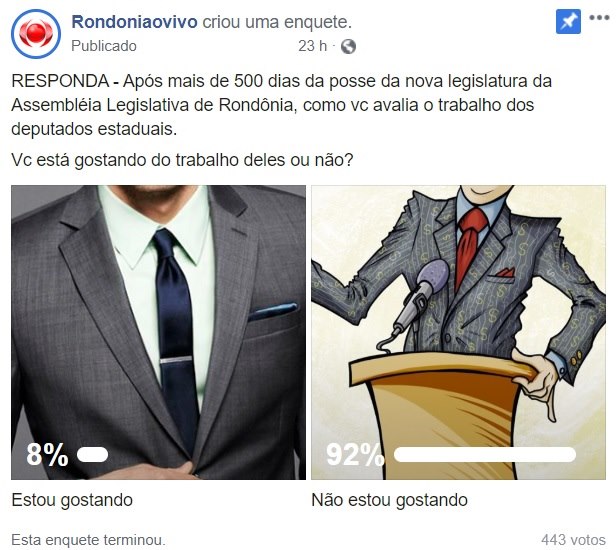Image resolution: width=616 pixels, height=550 pixels.
Task: Tap the pinned post icon
Action: [568, 22]
